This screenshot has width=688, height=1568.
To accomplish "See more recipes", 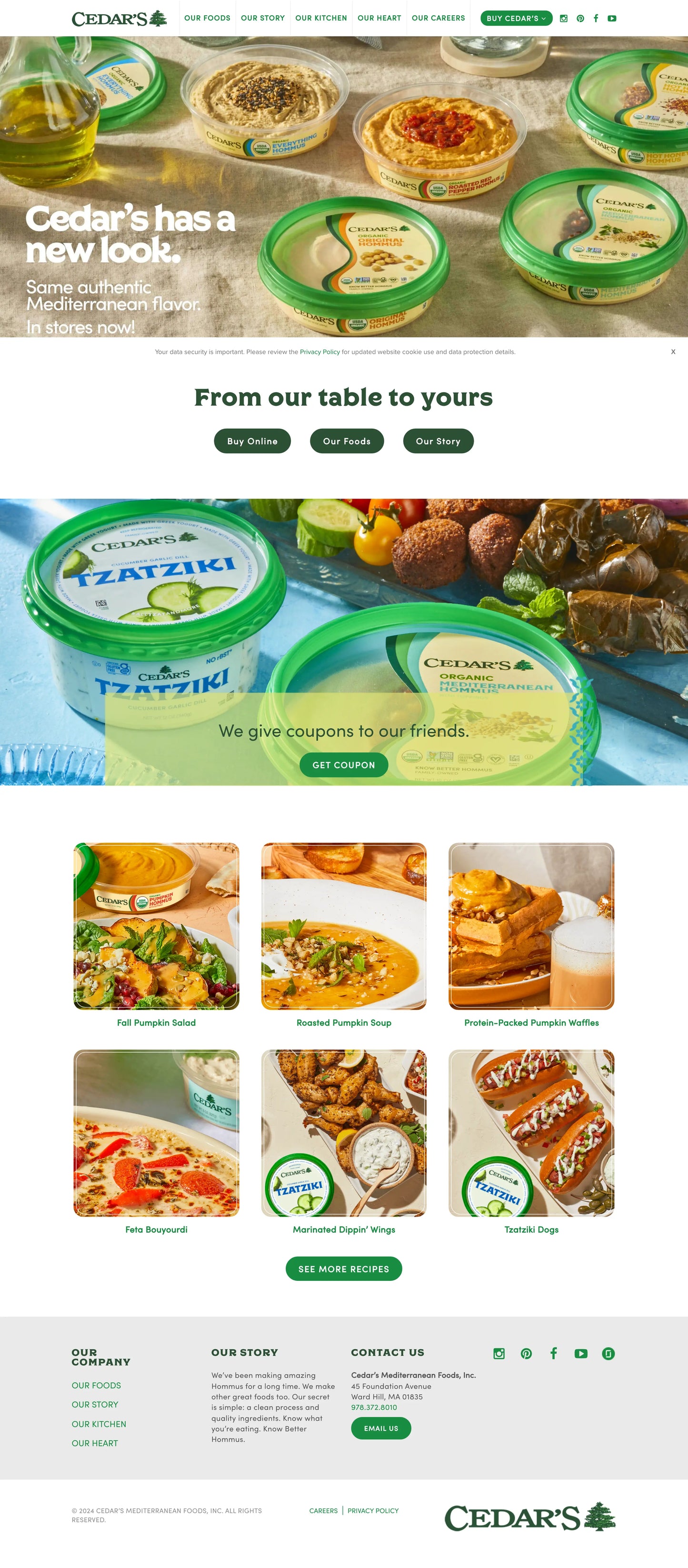I will coord(343,1269).
